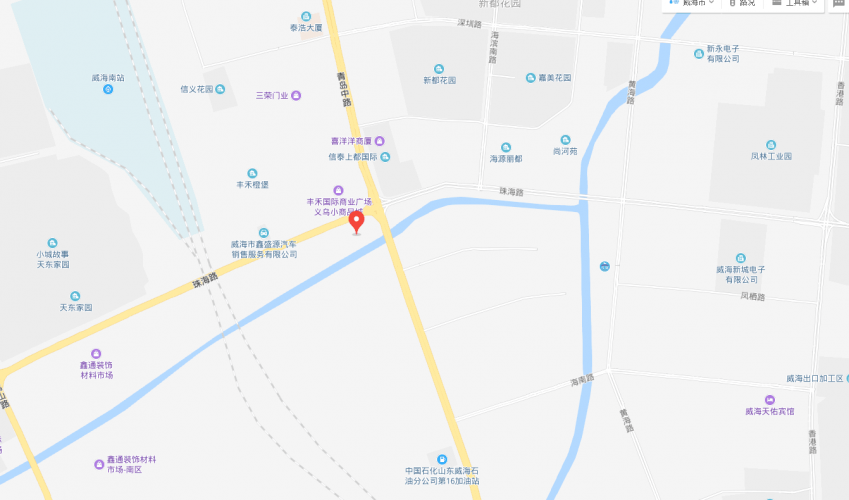Select 威海天佑宾馆 hotel marker
The image size is (849, 500).
click(x=769, y=399)
